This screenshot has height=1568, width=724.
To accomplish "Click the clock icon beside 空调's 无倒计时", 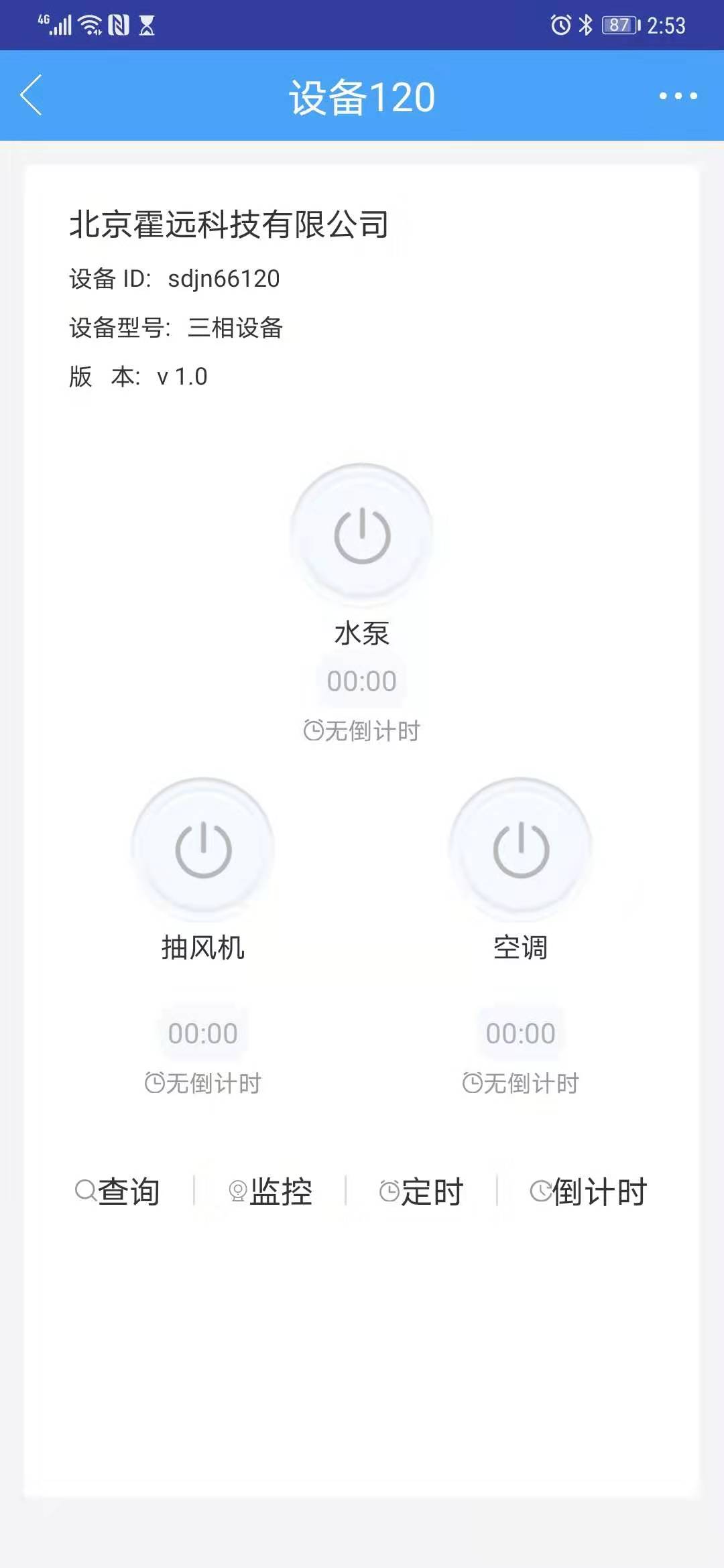I will (473, 1082).
